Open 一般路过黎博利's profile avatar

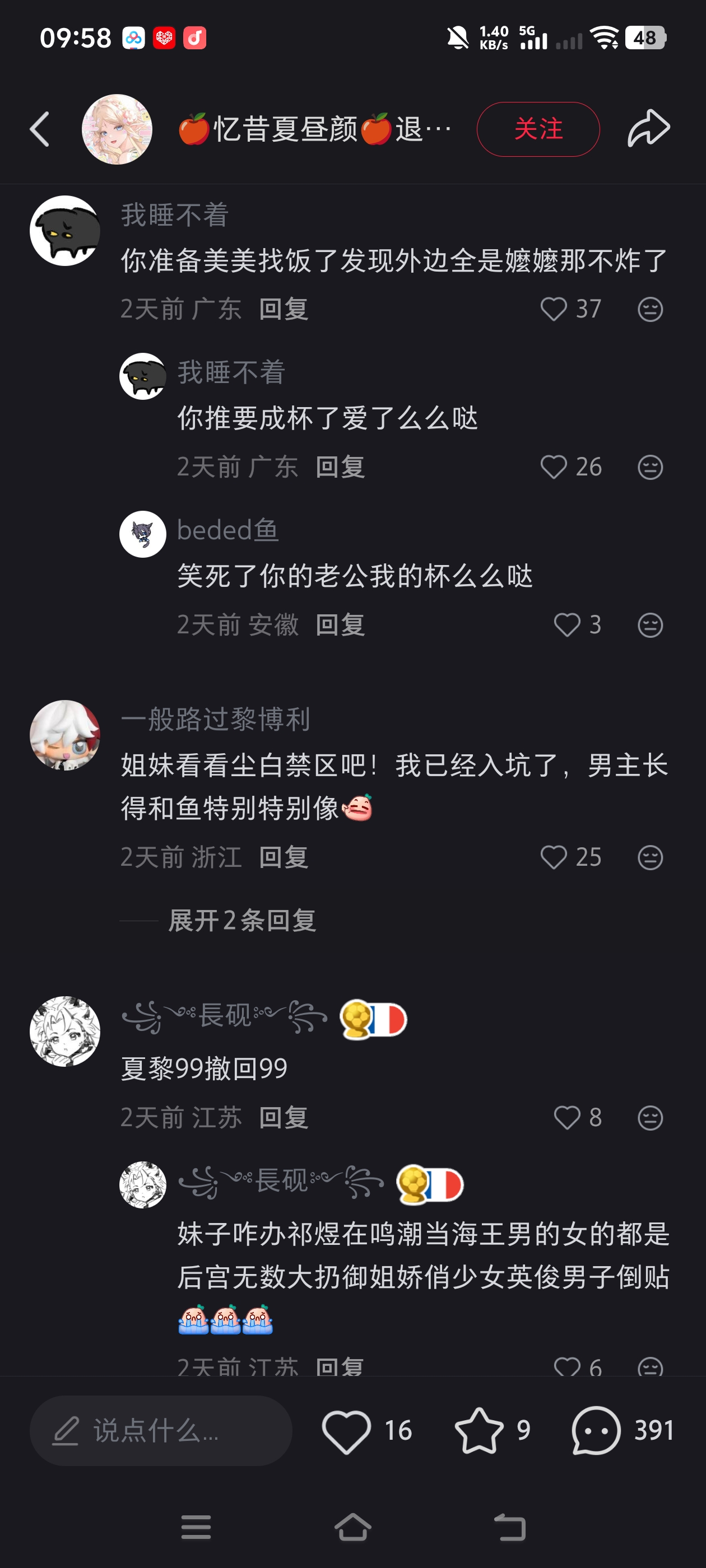(x=64, y=735)
